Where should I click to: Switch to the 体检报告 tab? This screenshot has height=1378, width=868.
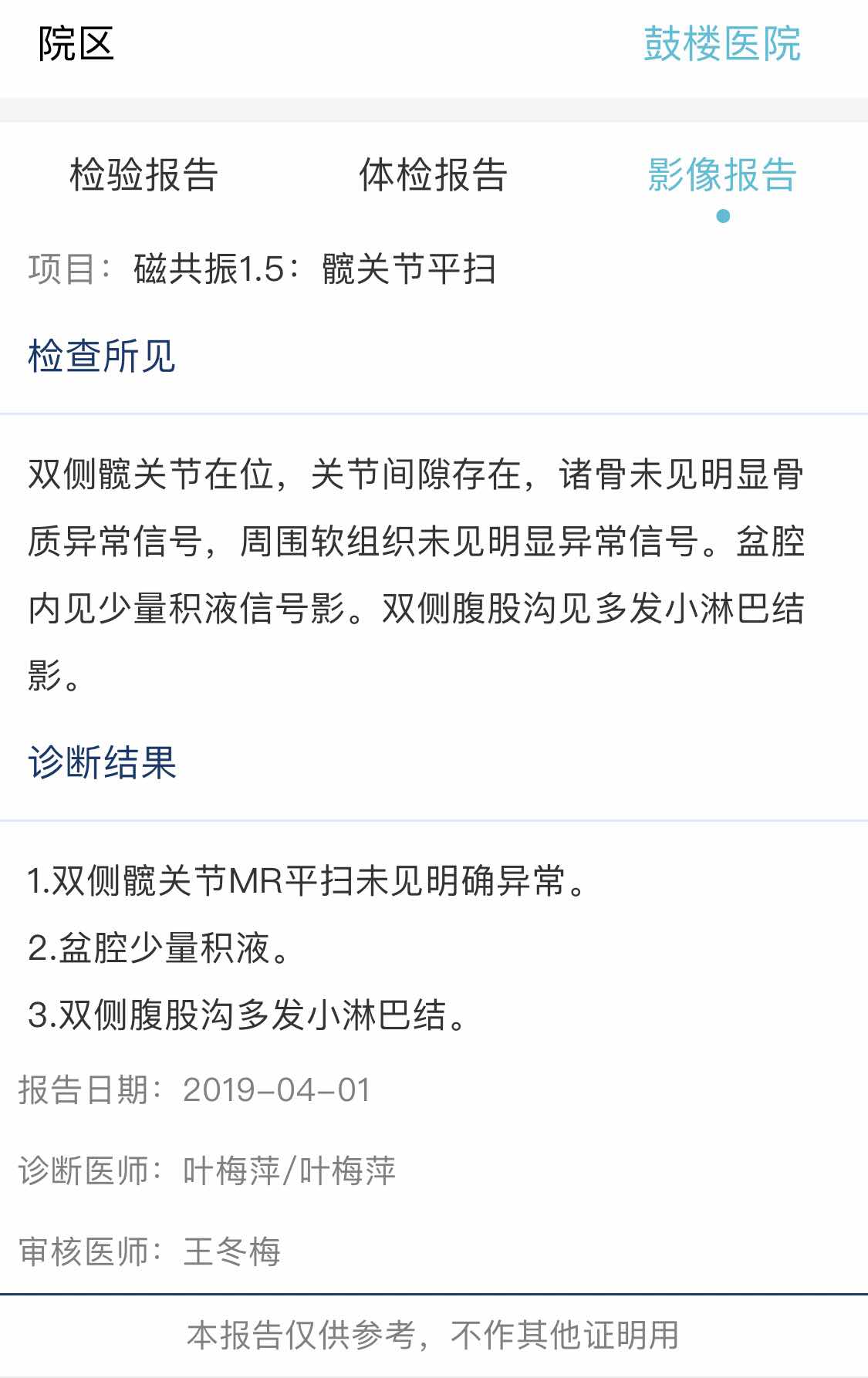[x=433, y=175]
